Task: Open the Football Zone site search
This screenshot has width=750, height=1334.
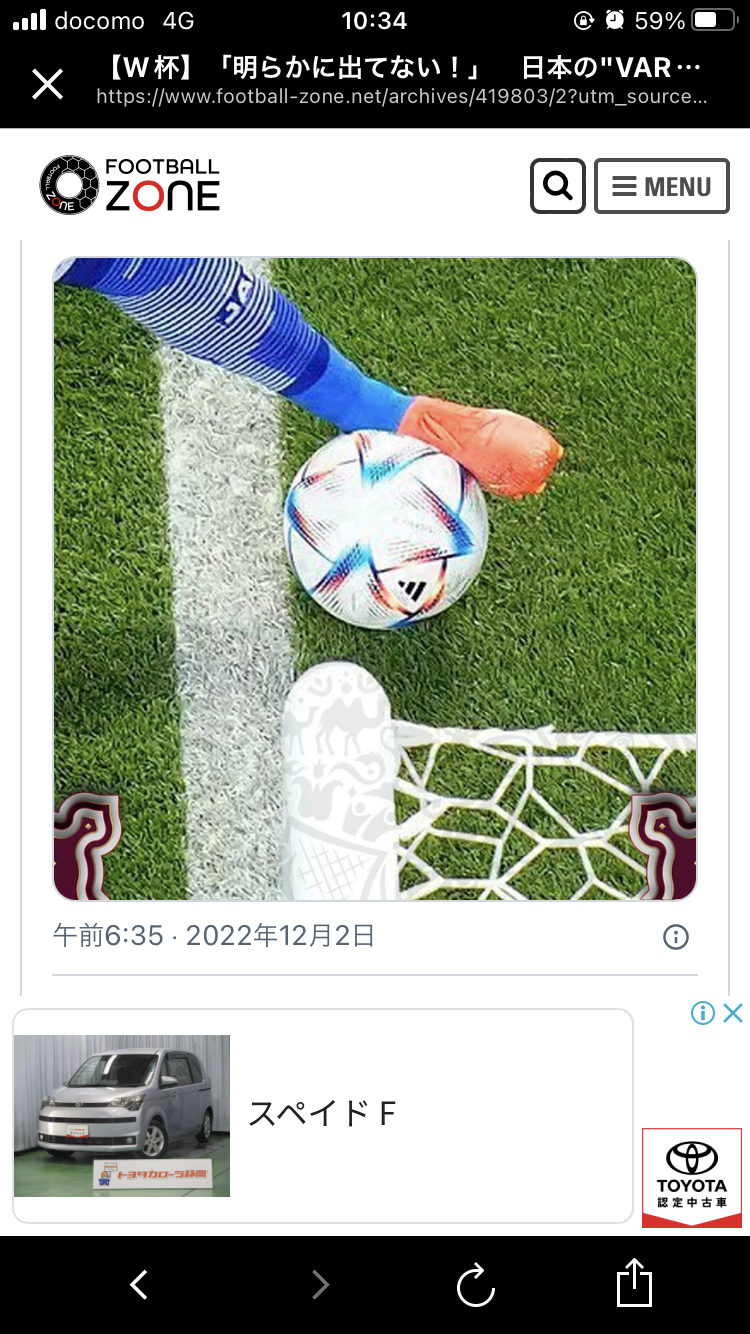Action: 558,186
